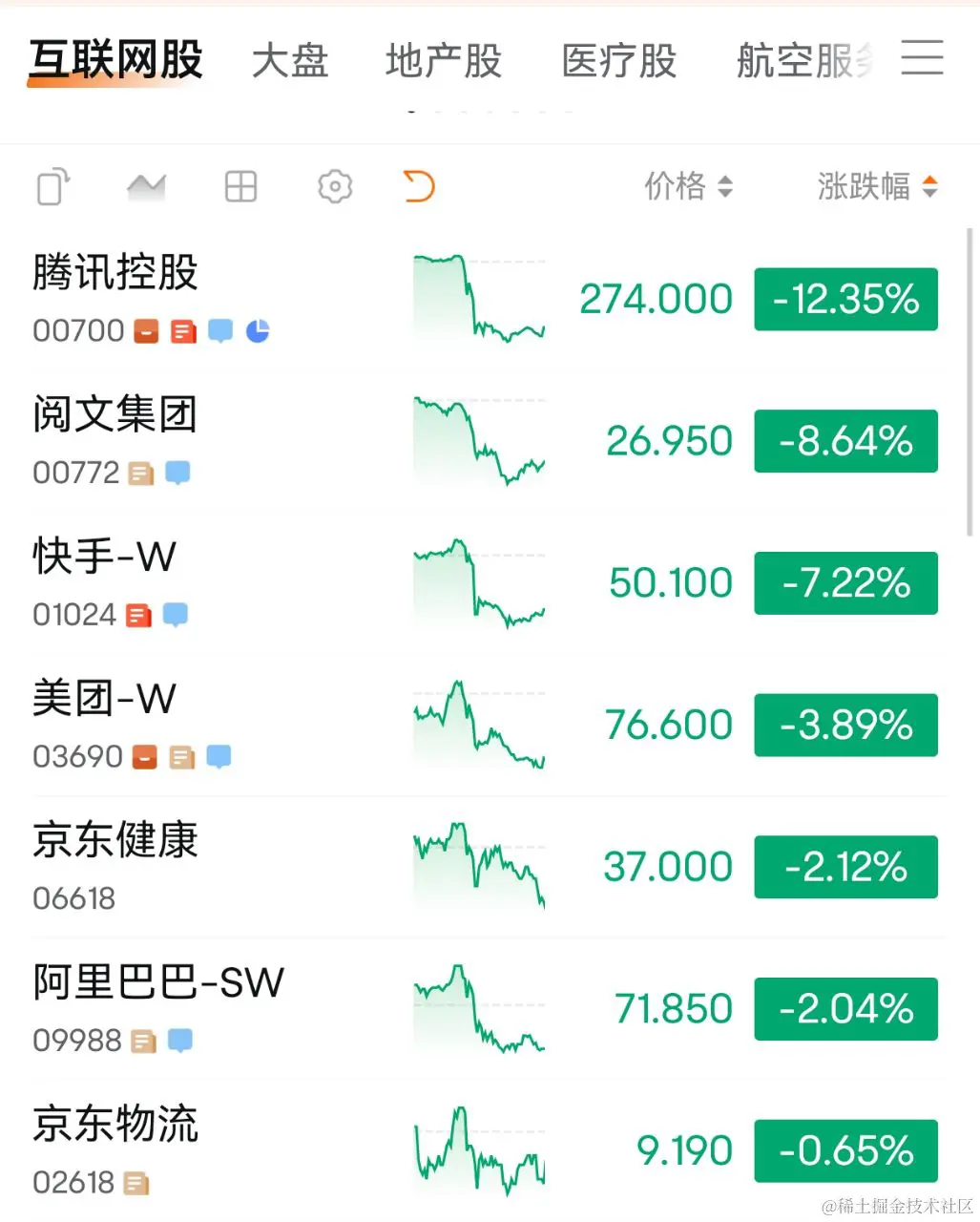Tap the orange undo arrow icon
The image size is (980, 1222).
[419, 186]
